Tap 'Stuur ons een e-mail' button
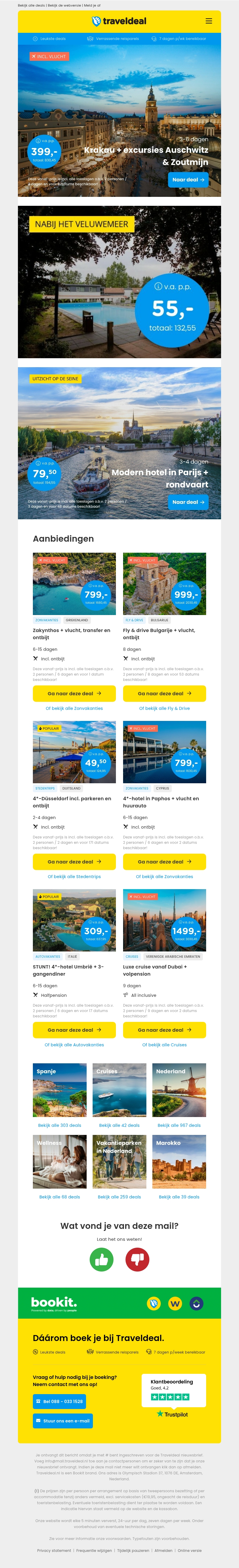The image size is (239, 1568). (63, 1421)
